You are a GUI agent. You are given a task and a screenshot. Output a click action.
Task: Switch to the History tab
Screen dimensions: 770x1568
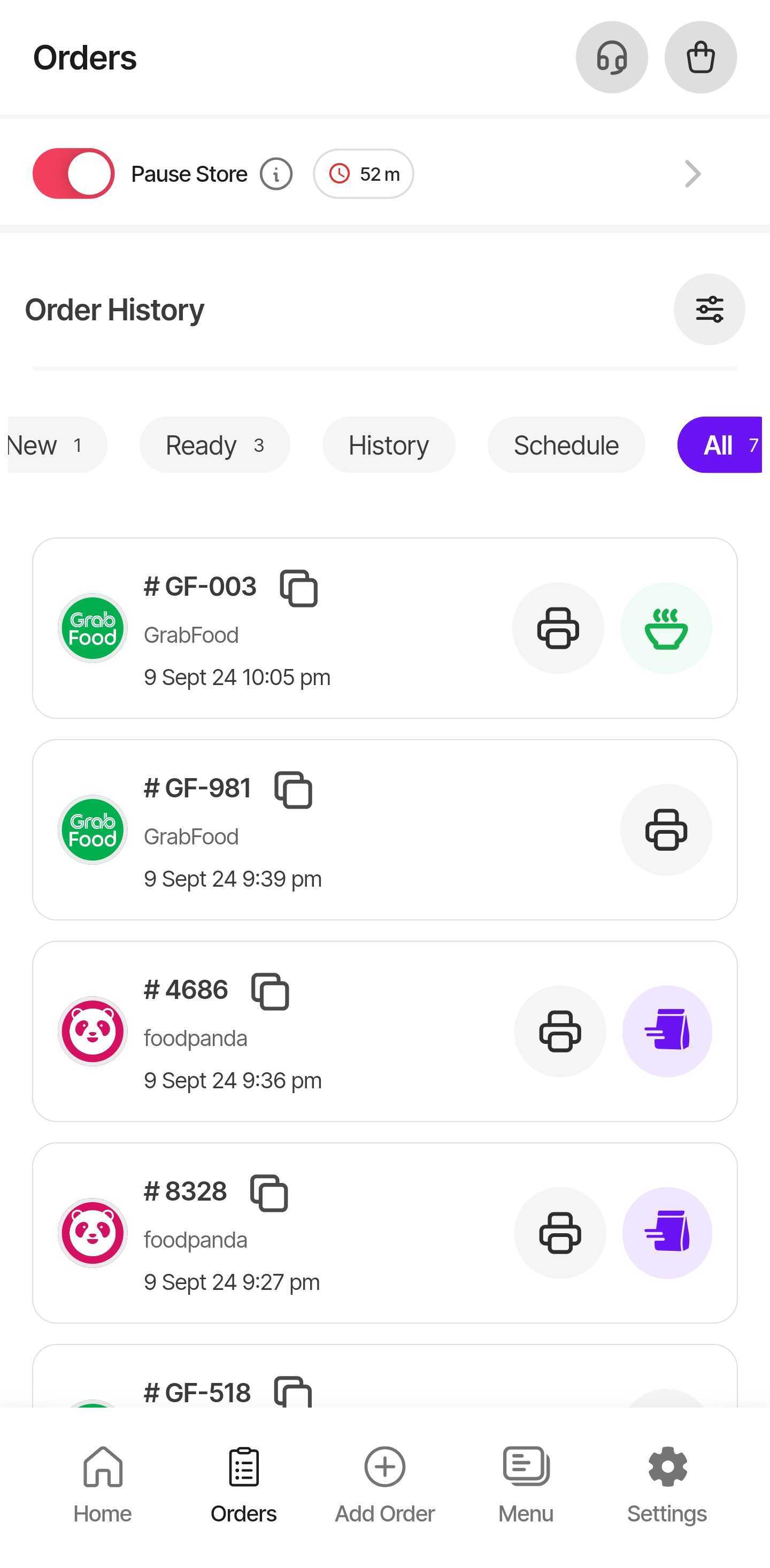coord(388,445)
